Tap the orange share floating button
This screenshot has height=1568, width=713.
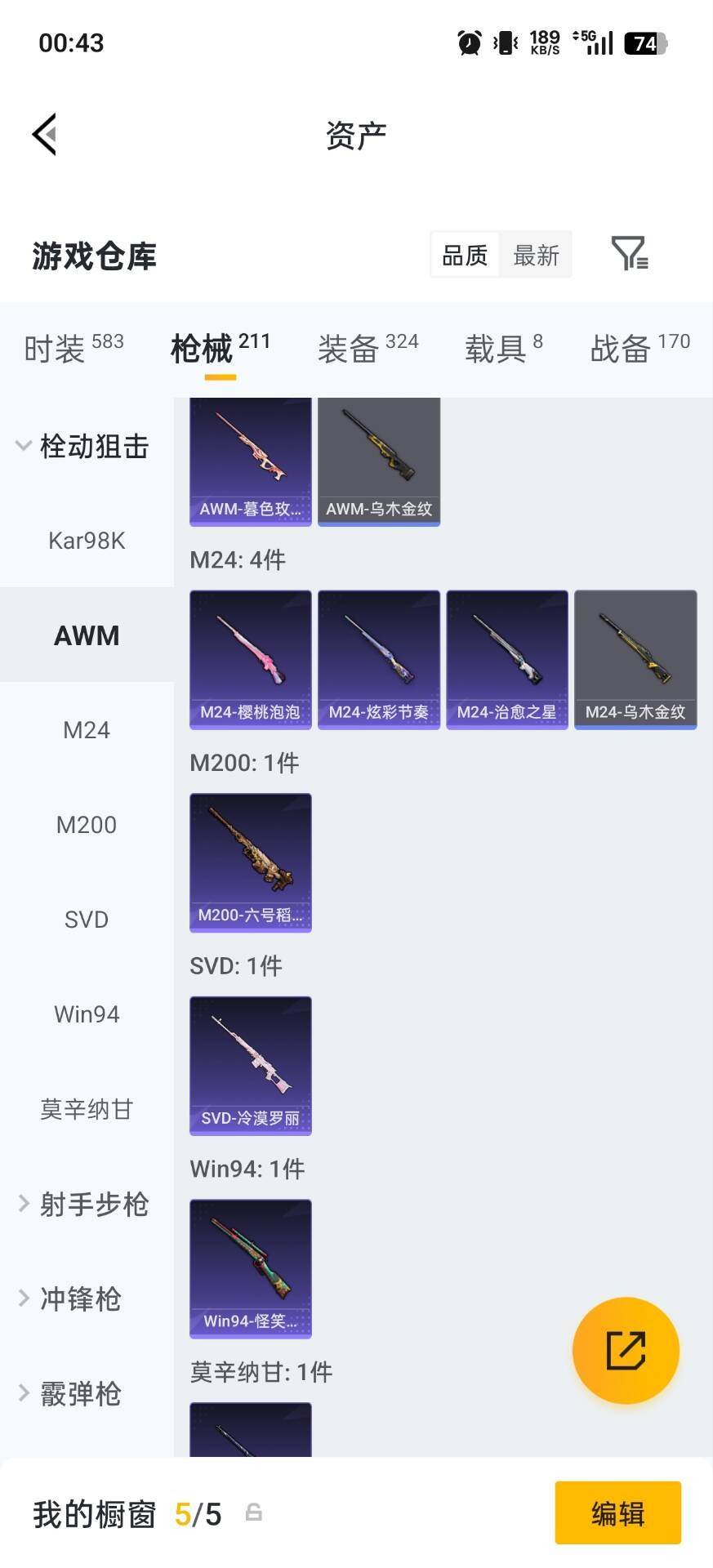(x=626, y=1350)
